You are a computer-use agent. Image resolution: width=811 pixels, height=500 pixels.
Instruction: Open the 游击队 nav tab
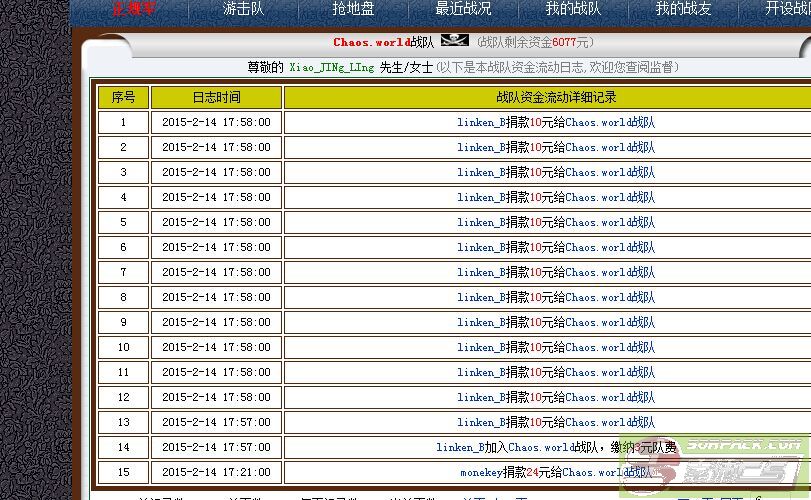245,9
